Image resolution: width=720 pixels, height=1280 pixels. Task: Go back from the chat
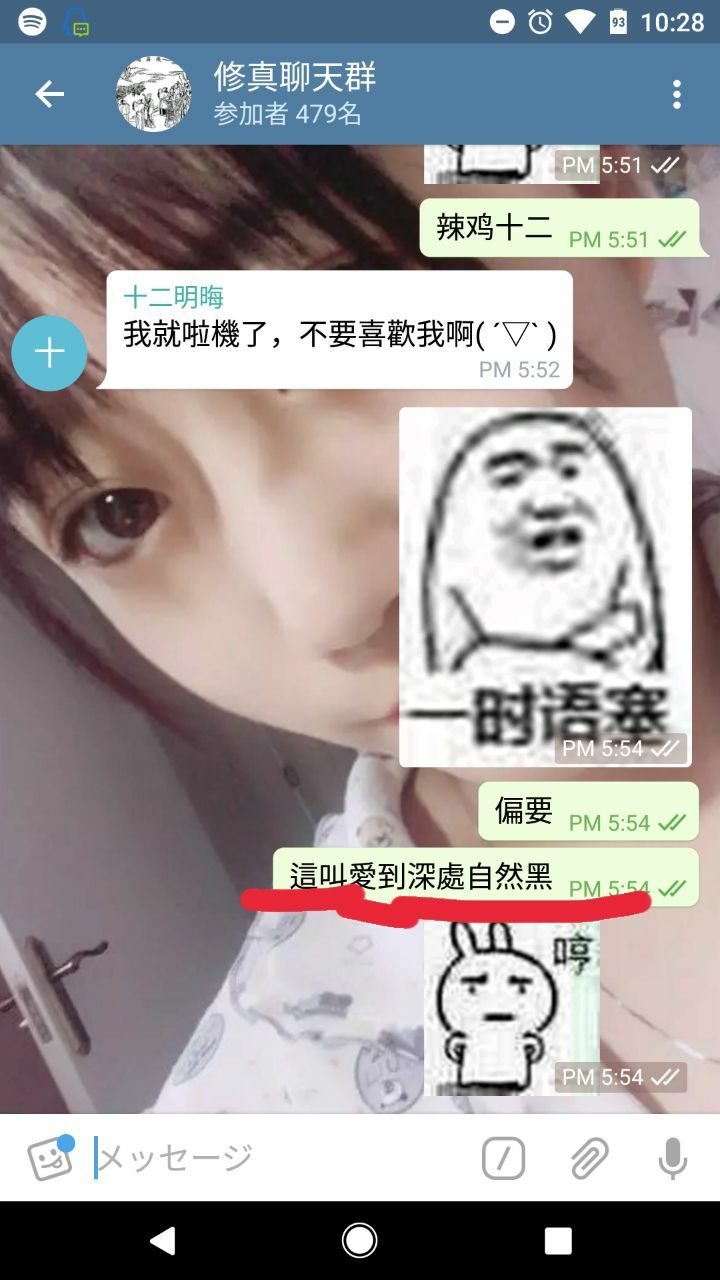click(x=49, y=95)
